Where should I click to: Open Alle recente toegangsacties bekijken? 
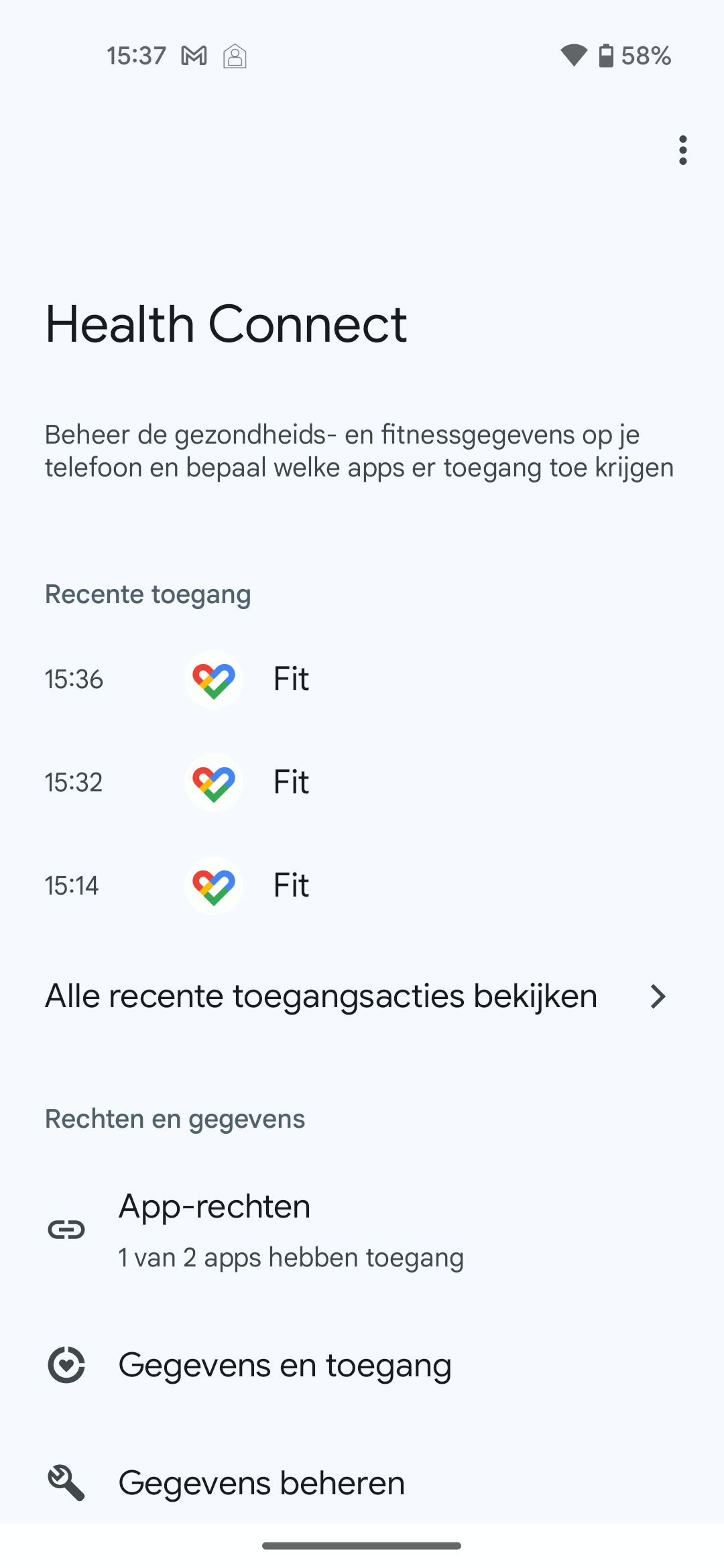355,996
